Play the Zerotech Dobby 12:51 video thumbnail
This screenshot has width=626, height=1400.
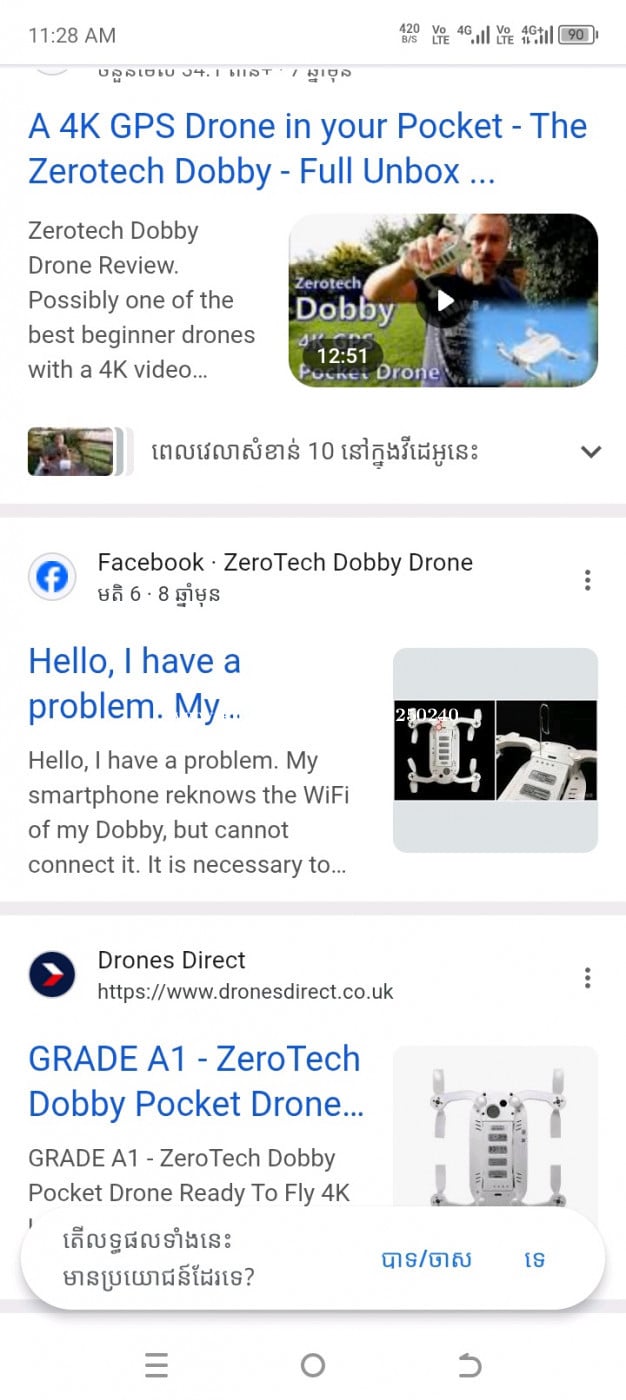pos(443,300)
